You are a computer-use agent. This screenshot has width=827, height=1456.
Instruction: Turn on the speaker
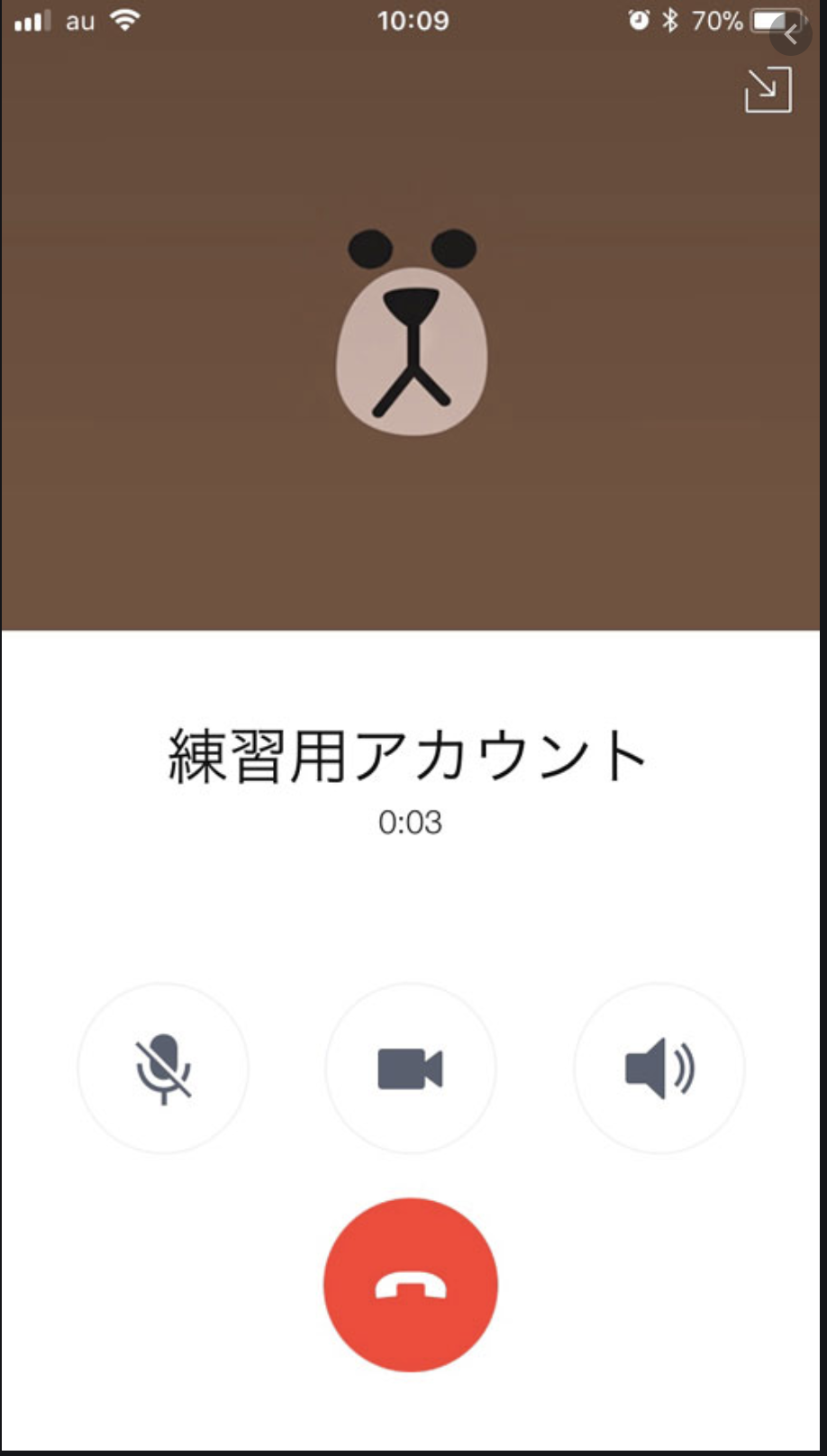(659, 1069)
